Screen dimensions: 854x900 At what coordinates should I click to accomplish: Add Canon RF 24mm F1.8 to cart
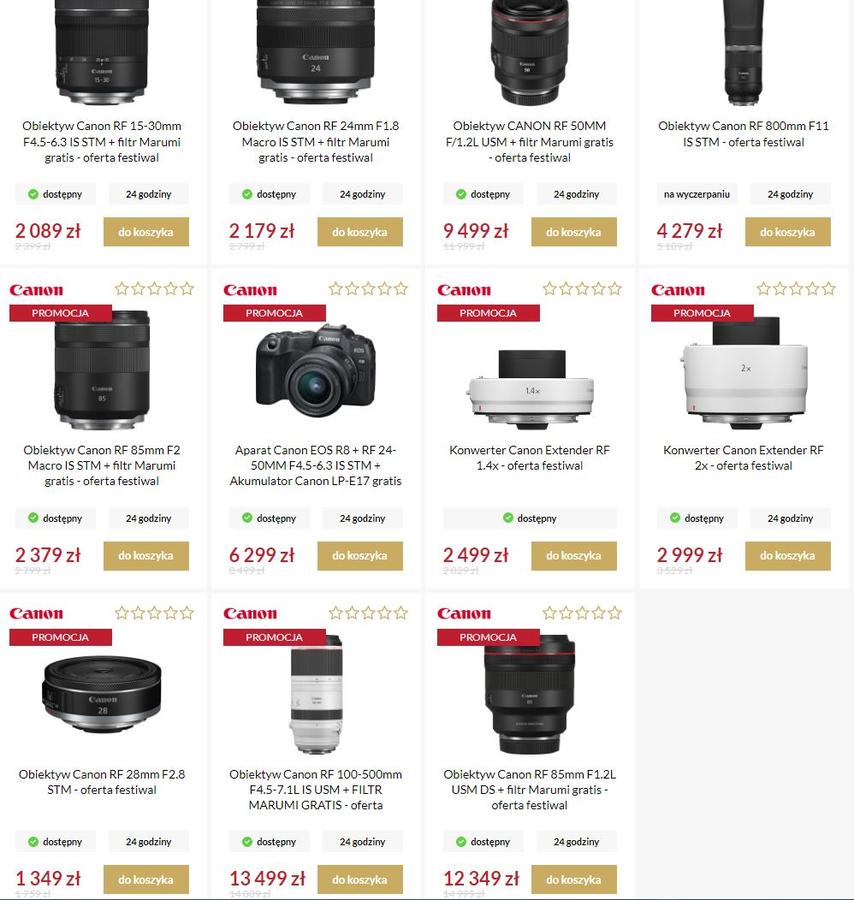tap(359, 232)
